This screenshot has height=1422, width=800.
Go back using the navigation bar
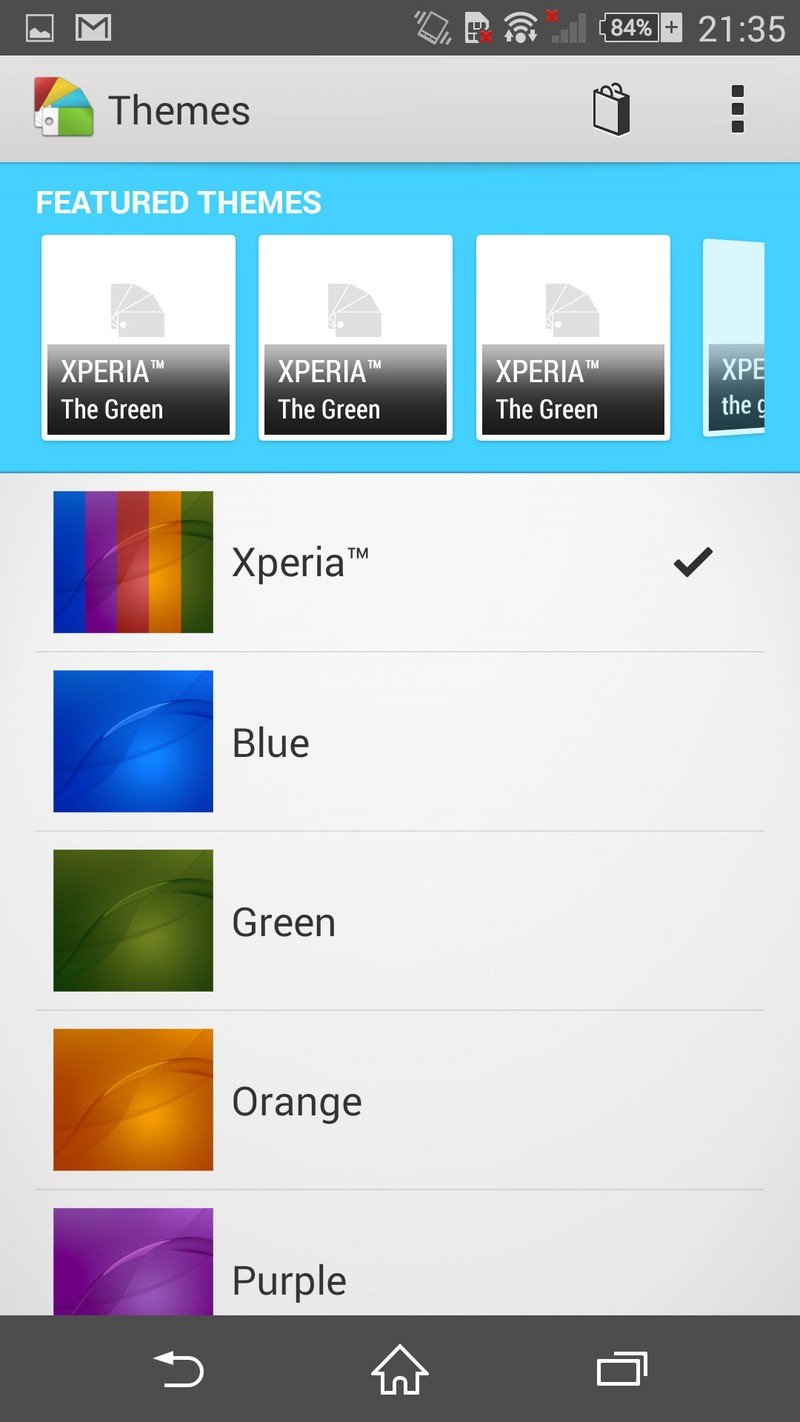179,1369
